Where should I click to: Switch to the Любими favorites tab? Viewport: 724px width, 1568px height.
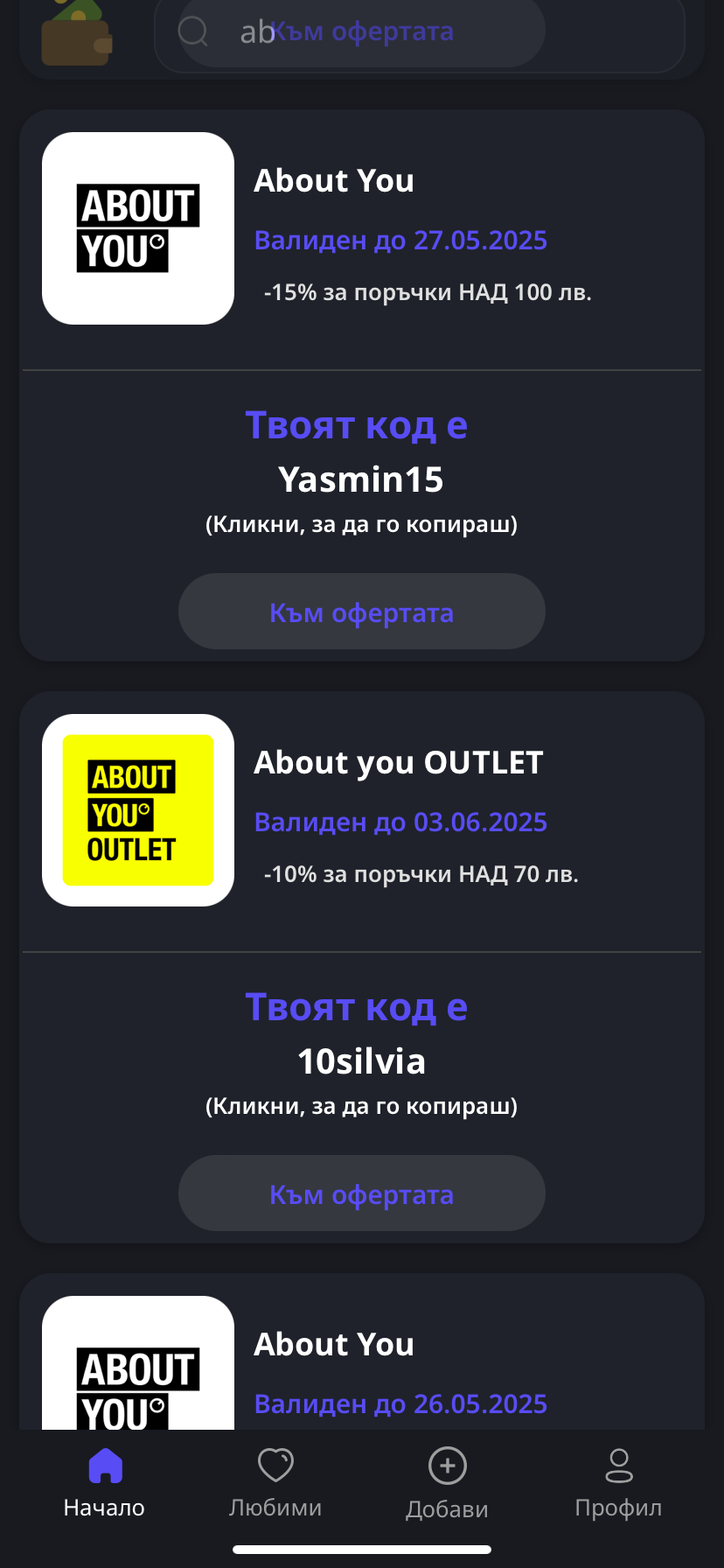275,1483
